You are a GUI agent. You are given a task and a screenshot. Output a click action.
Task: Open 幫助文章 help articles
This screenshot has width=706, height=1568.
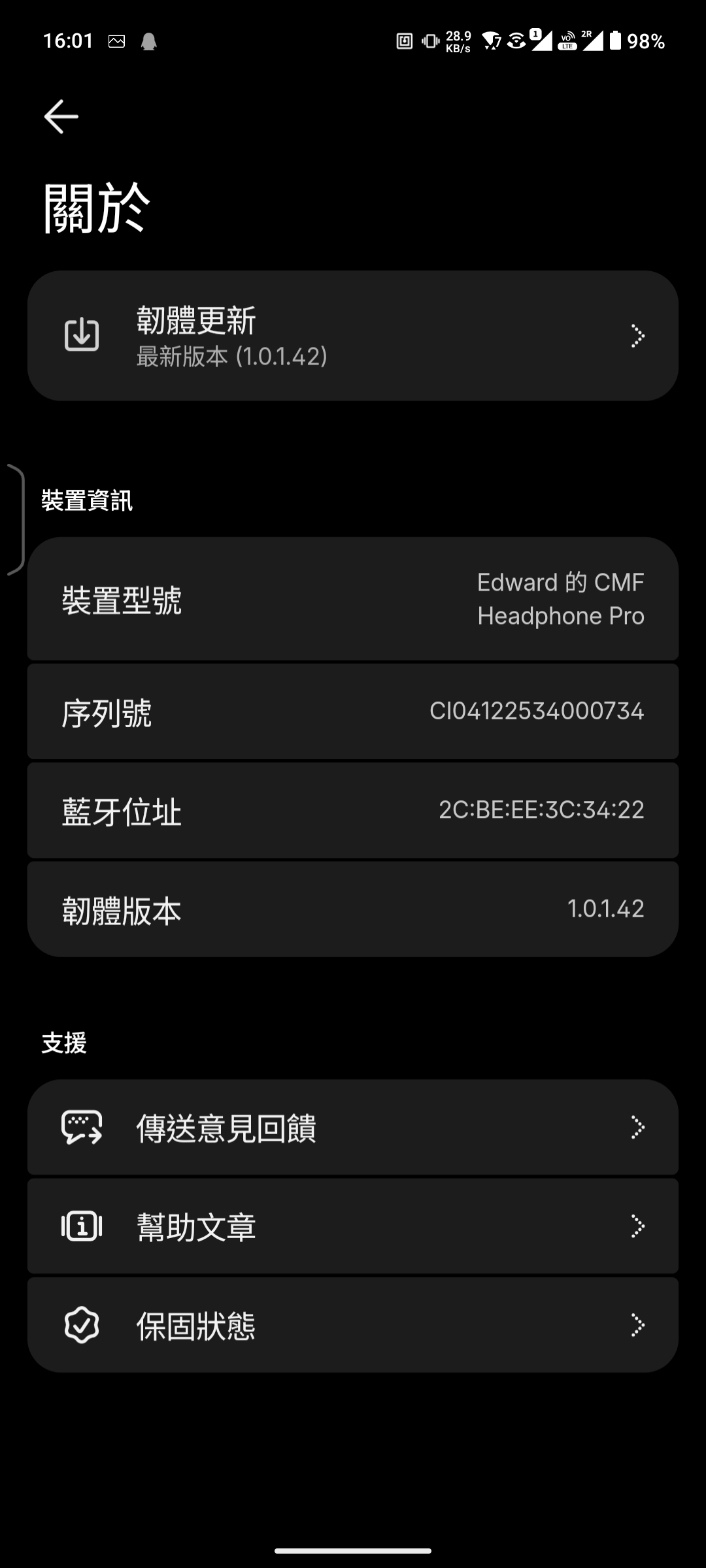pos(353,1226)
